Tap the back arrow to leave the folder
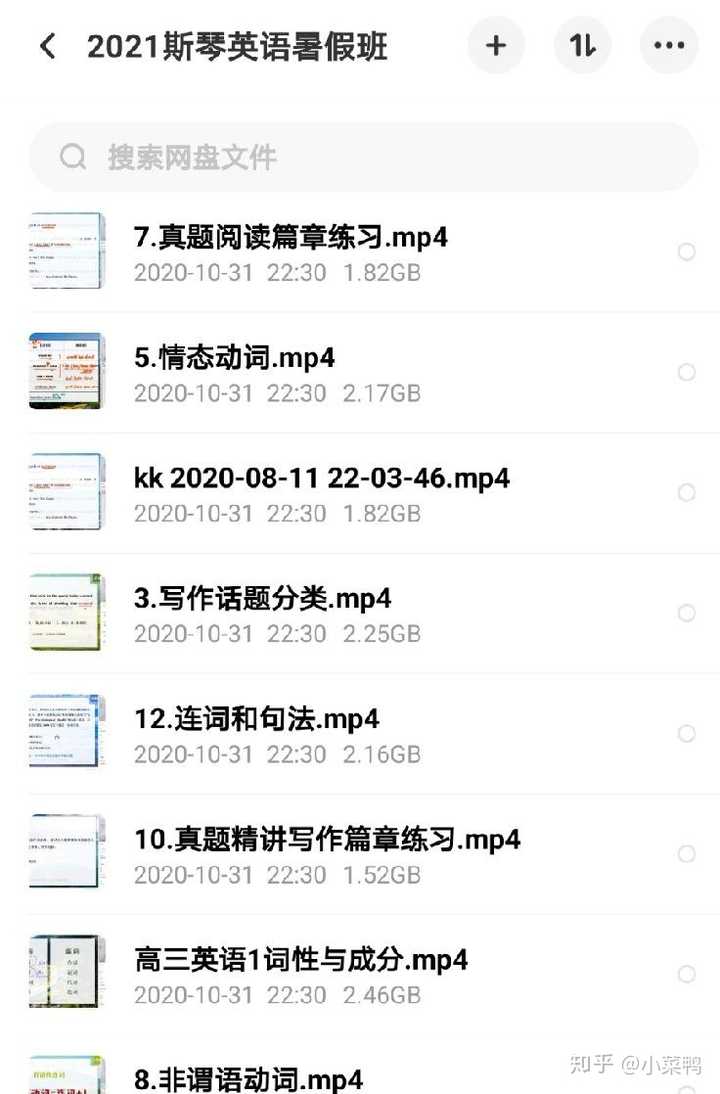This screenshot has width=720, height=1094. [46, 45]
